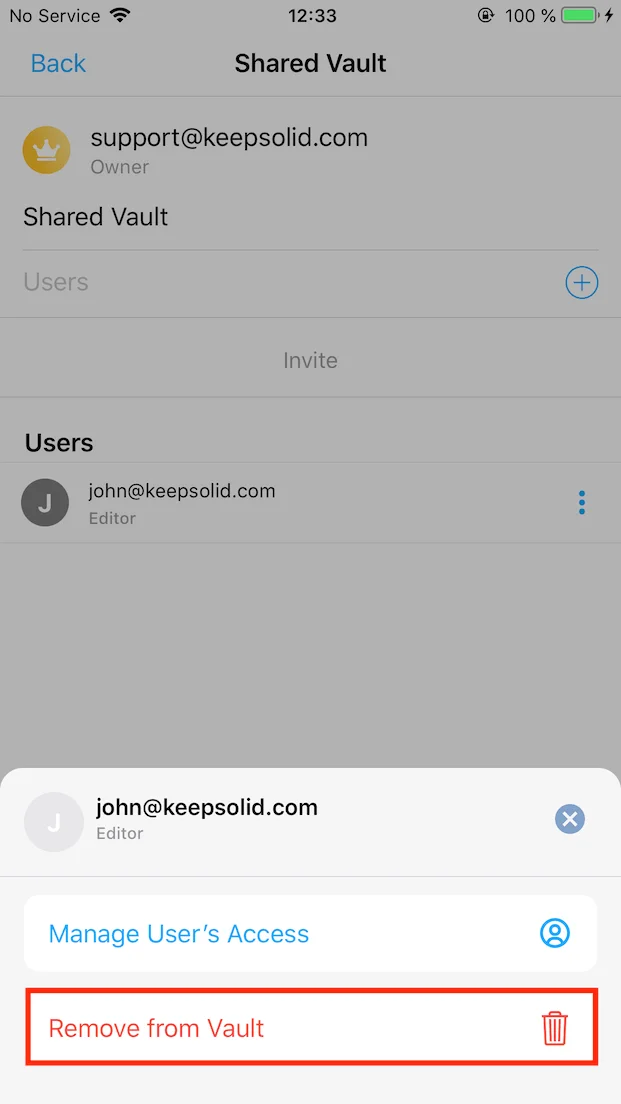Add a user with the plus icon

point(582,283)
